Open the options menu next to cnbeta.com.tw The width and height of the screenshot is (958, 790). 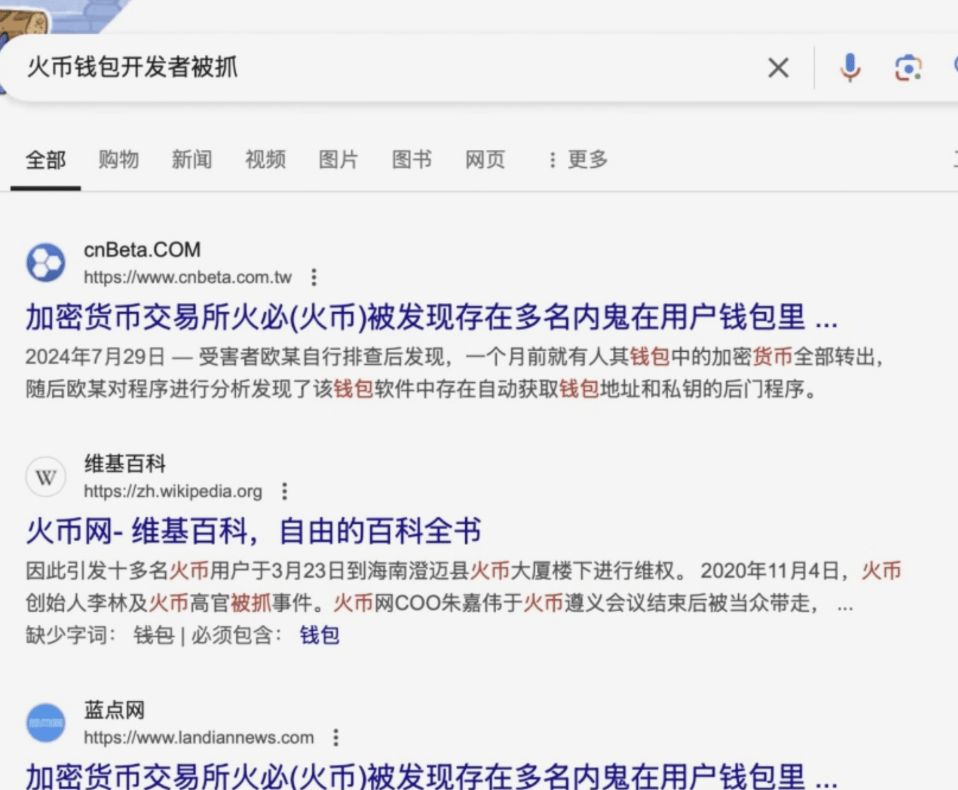coord(314,277)
